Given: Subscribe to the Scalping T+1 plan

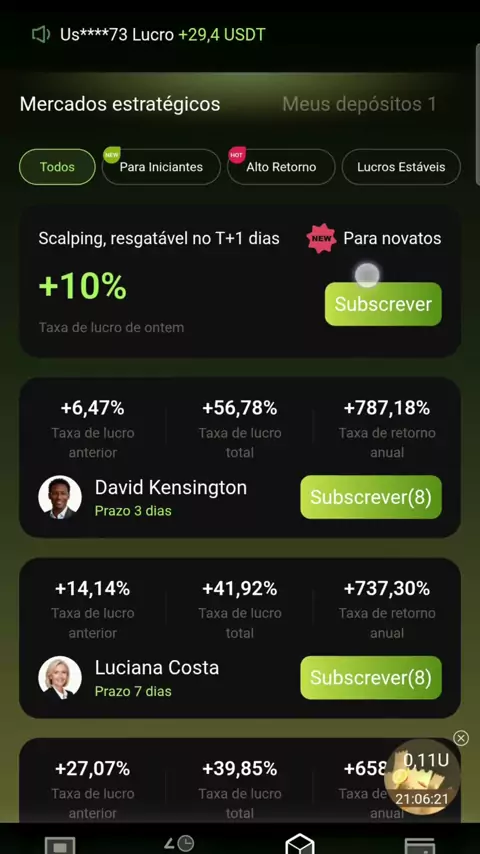Looking at the screenshot, I should (x=383, y=304).
